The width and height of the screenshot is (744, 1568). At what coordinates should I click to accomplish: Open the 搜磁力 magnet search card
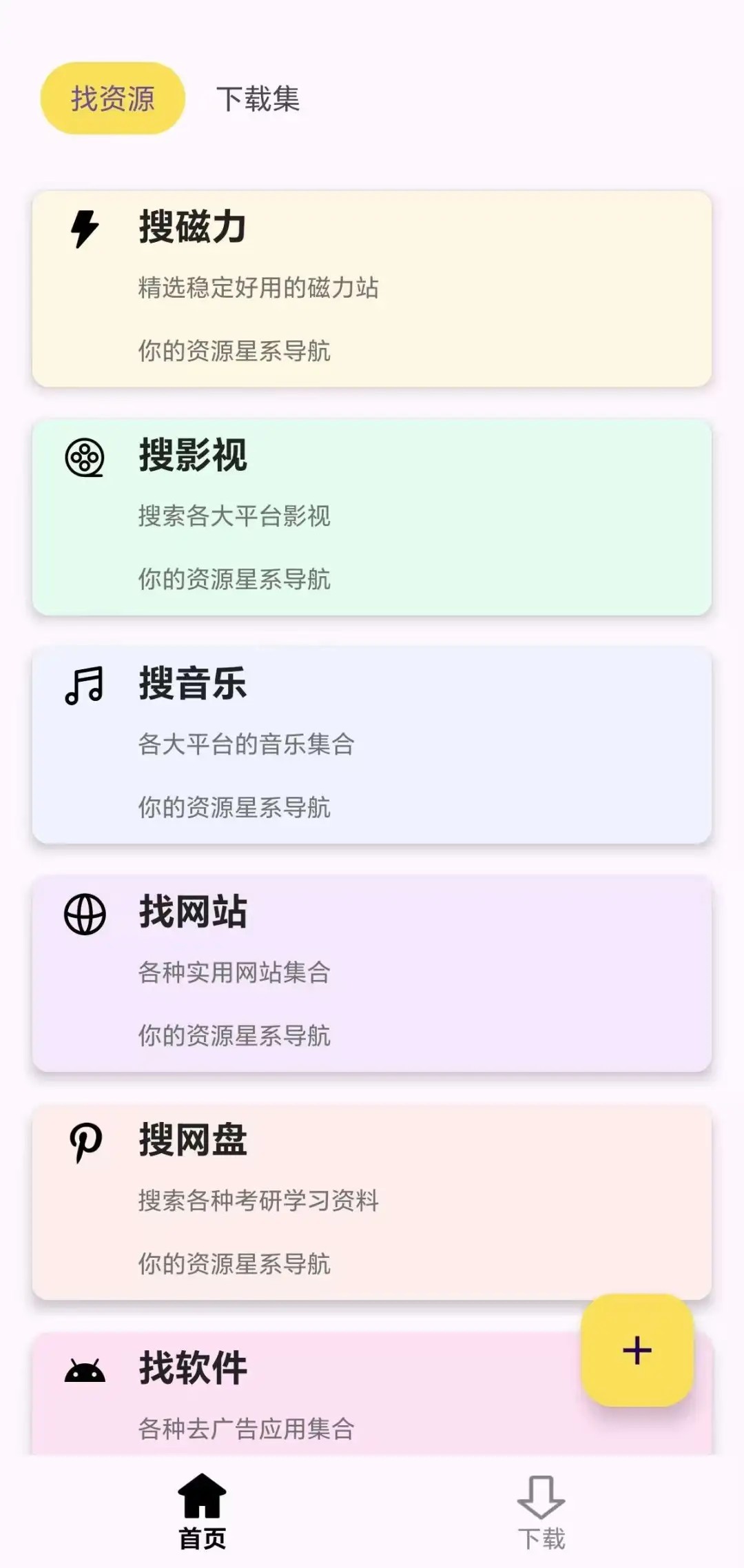[x=372, y=289]
